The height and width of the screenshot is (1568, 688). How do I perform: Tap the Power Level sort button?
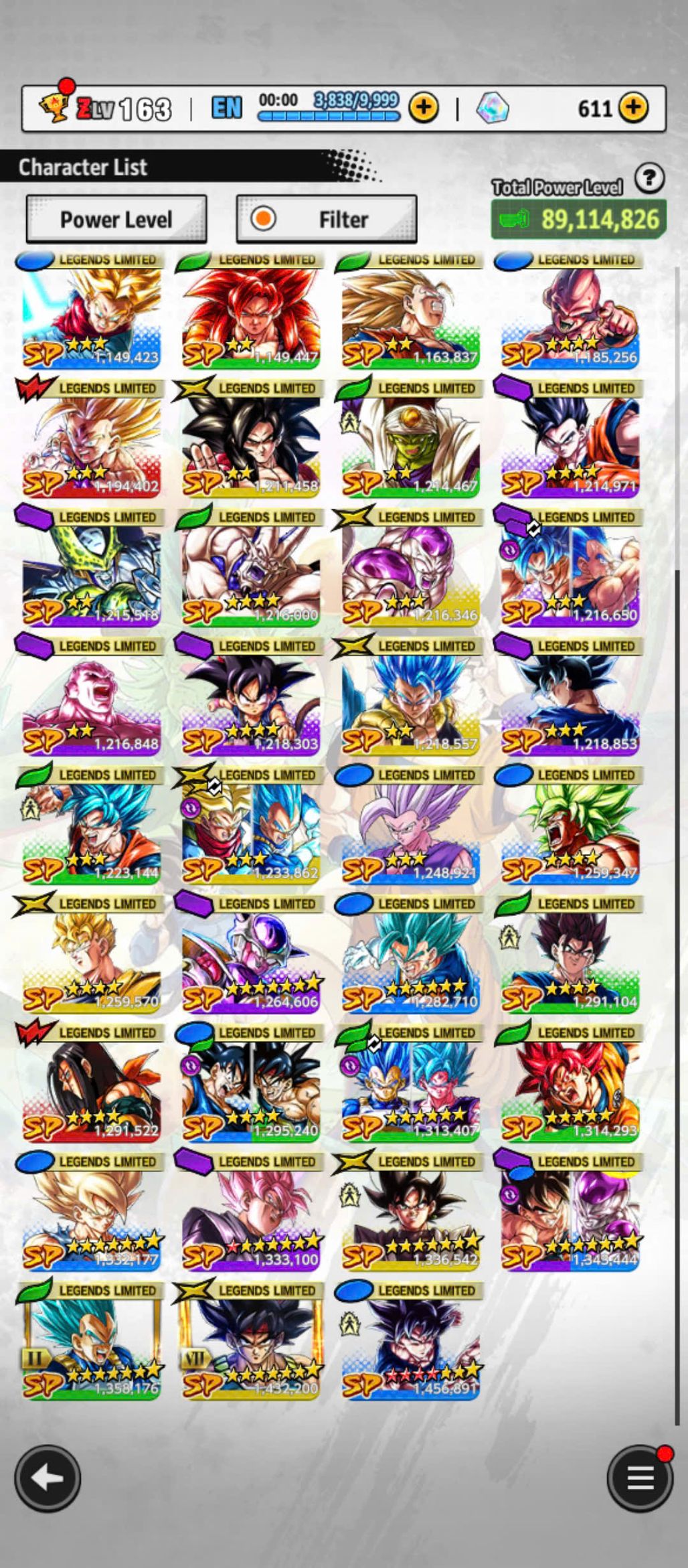pyautogui.click(x=116, y=219)
